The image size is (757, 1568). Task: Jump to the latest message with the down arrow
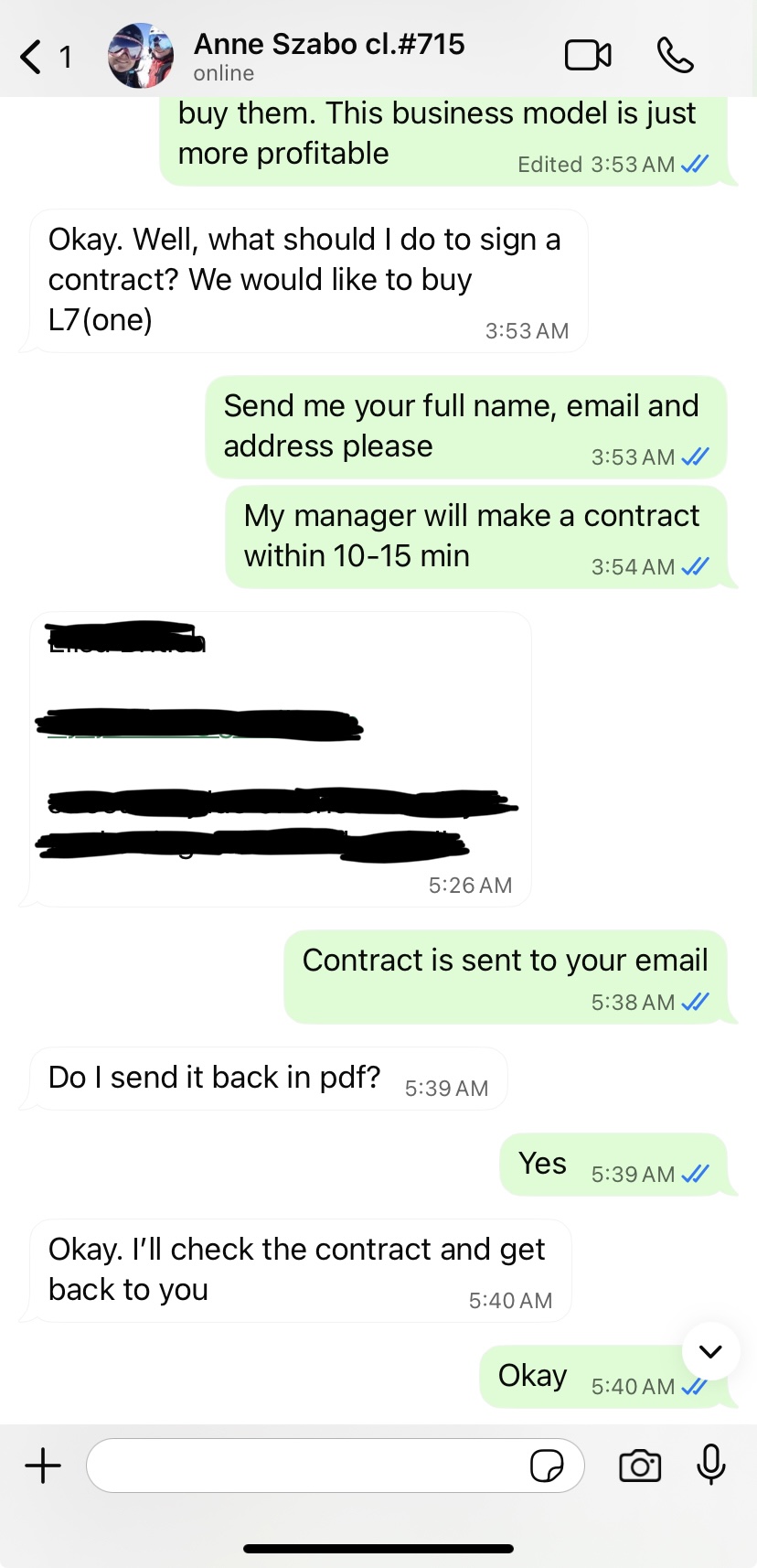710,1351
